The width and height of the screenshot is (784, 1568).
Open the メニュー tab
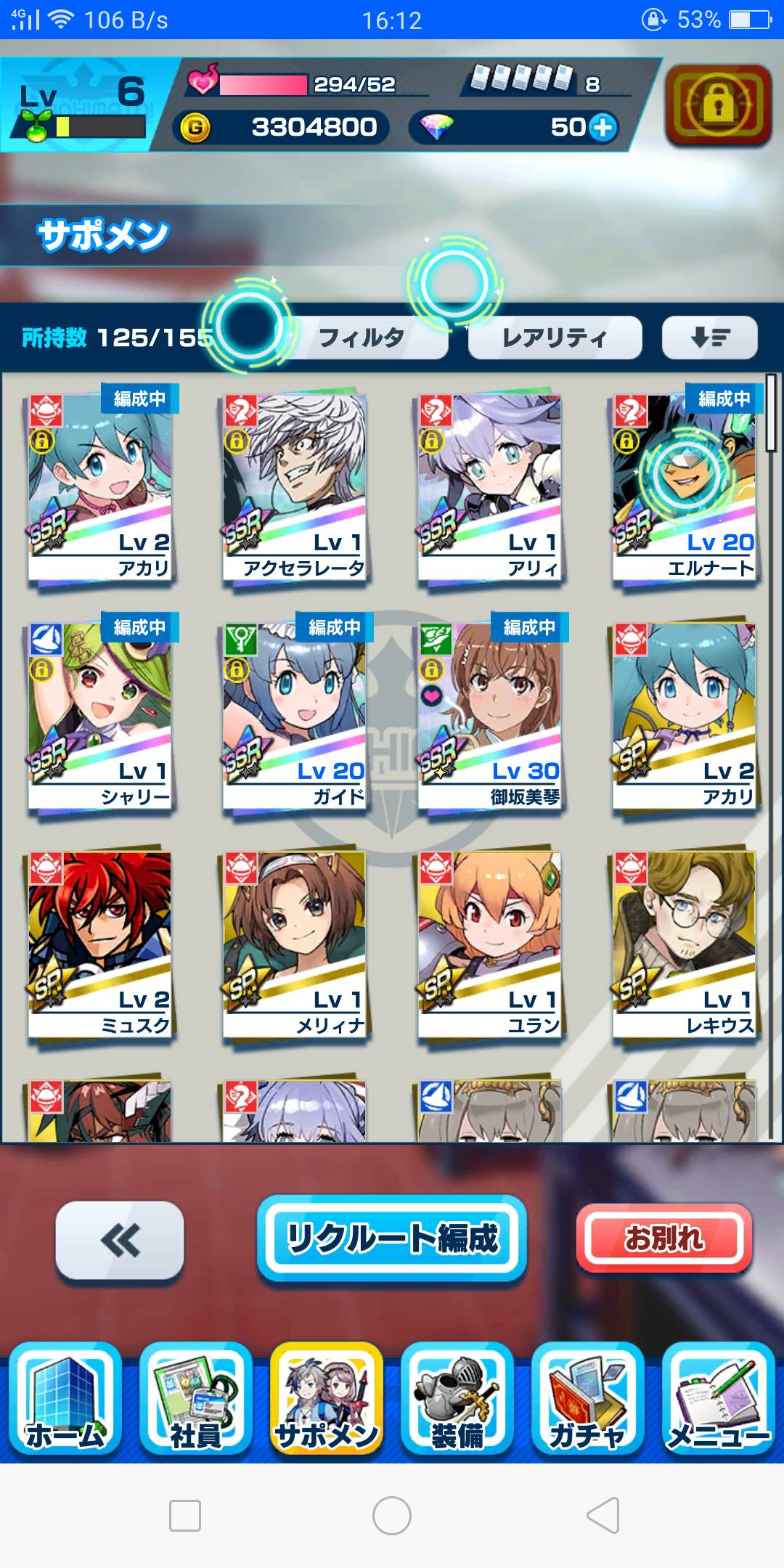tap(718, 1400)
